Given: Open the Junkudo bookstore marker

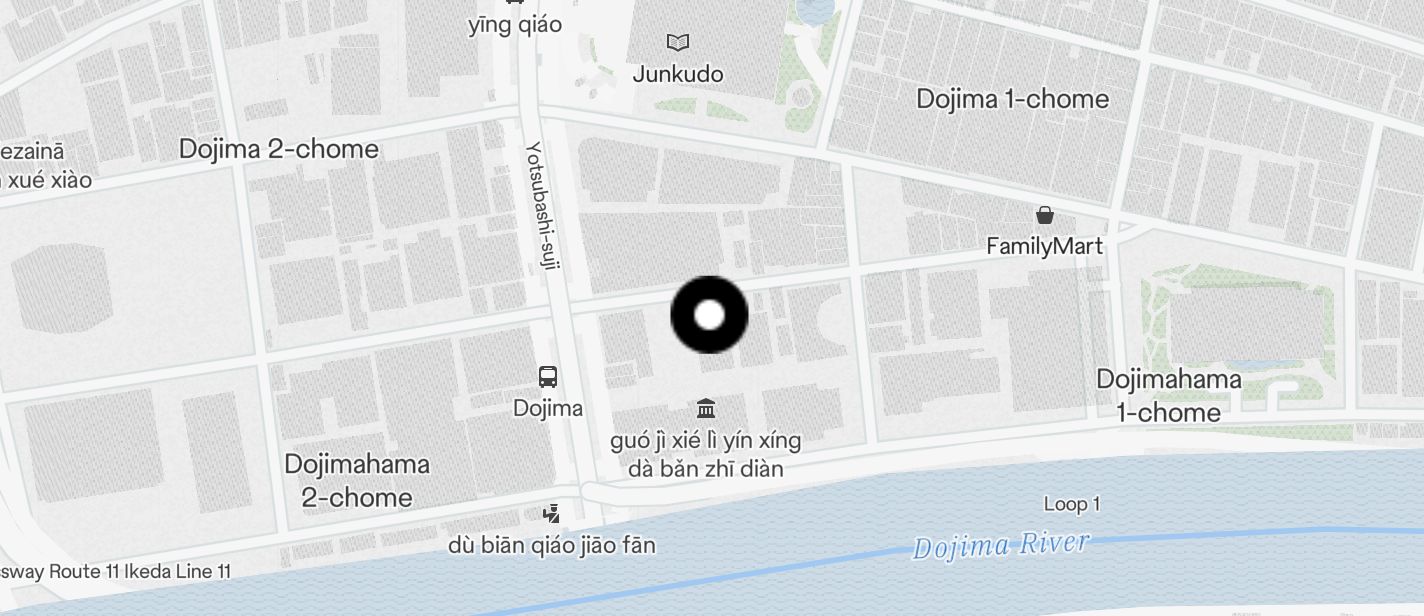Looking at the screenshot, I should tap(678, 43).
